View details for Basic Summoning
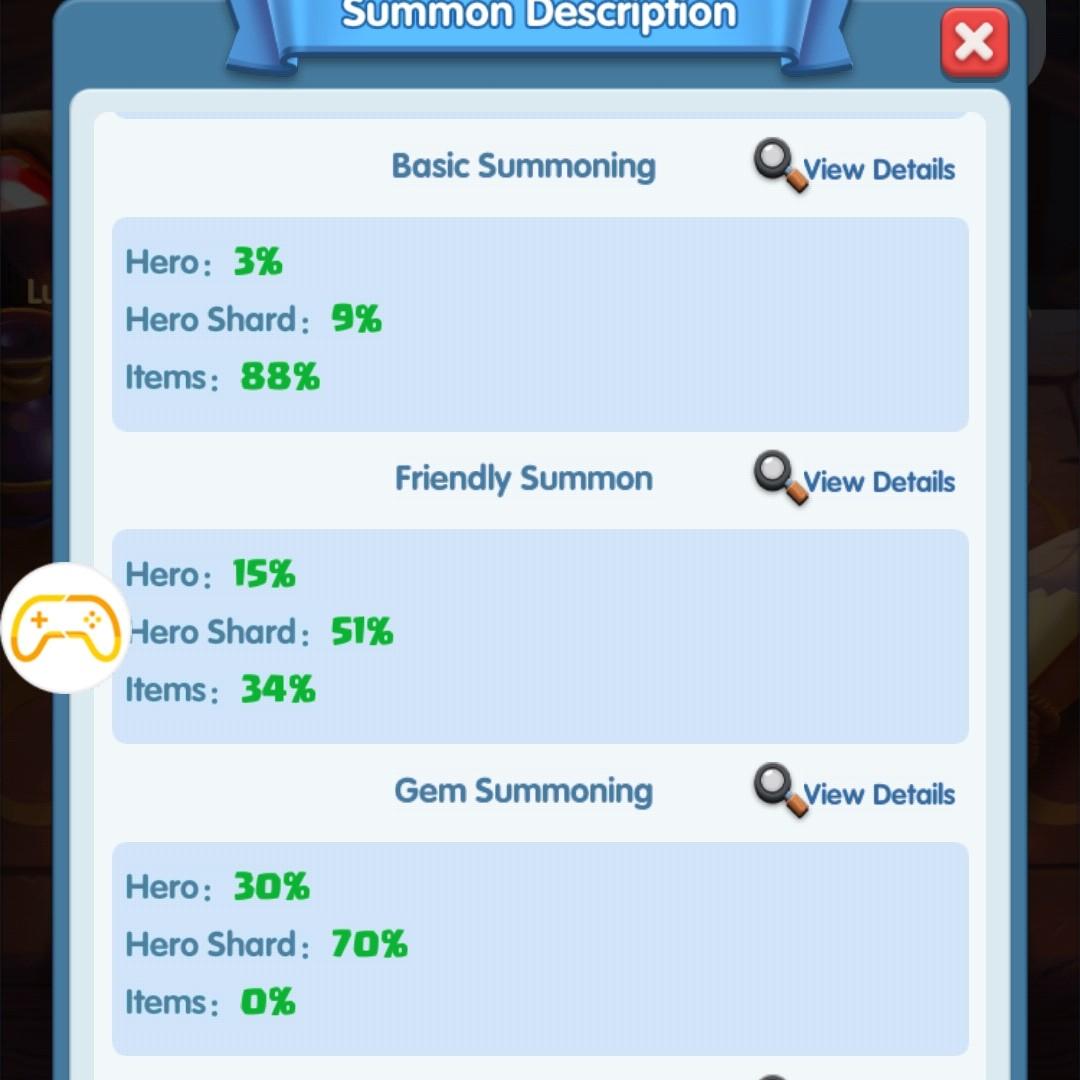 point(855,168)
